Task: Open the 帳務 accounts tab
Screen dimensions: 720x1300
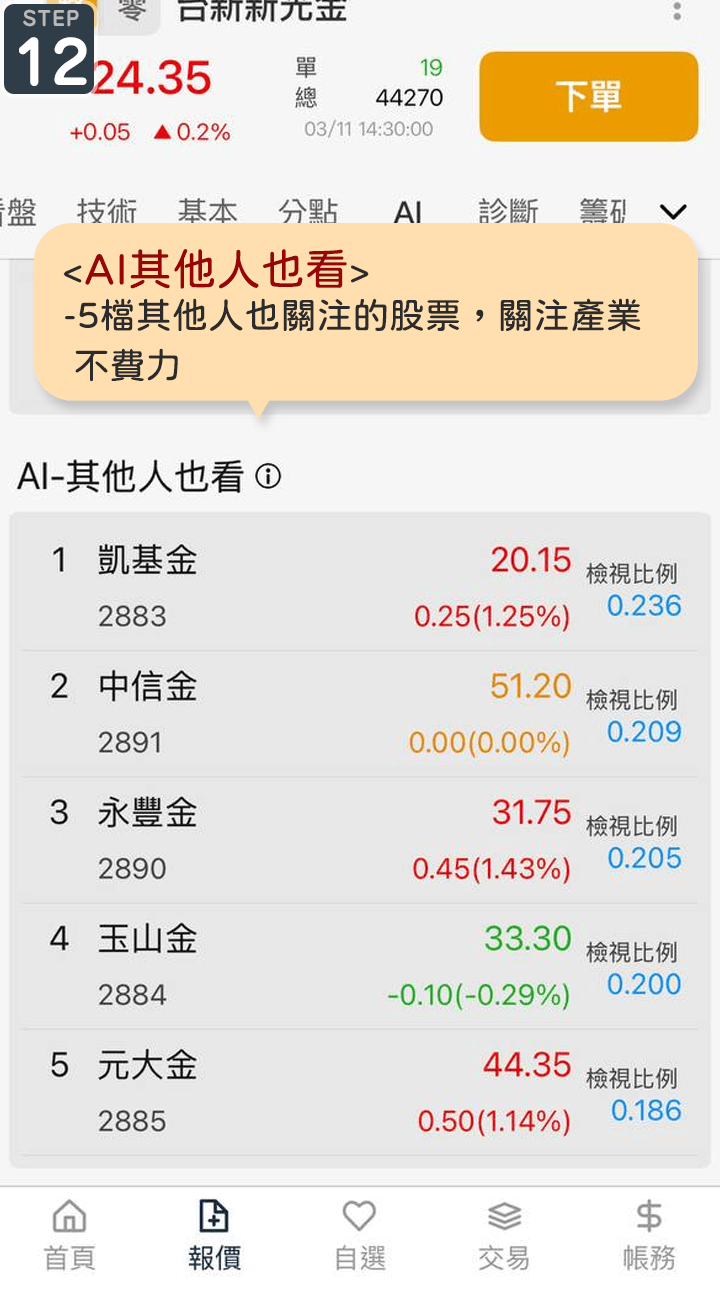Action: coord(649,1235)
